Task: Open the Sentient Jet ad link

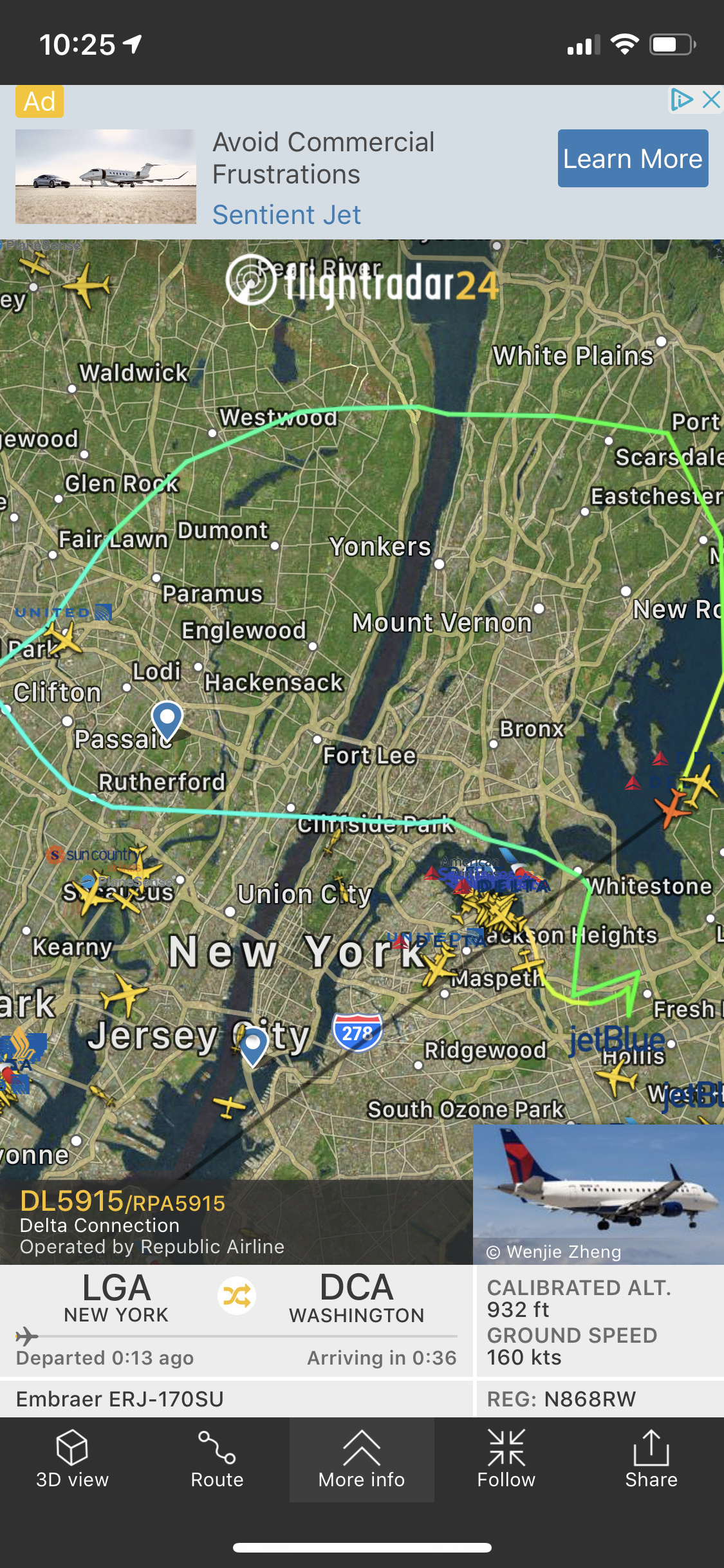Action: [286, 214]
